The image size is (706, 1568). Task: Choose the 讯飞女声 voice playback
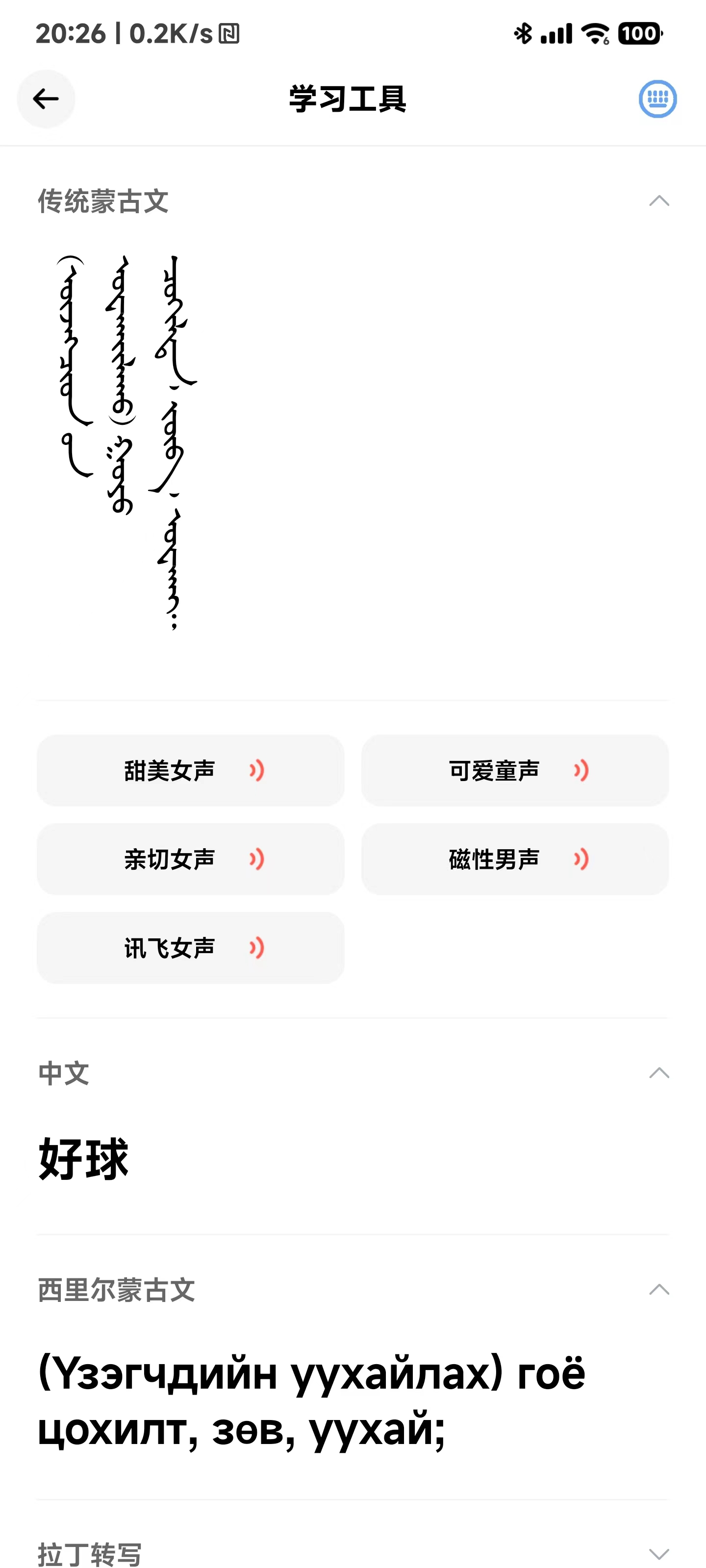coord(191,948)
